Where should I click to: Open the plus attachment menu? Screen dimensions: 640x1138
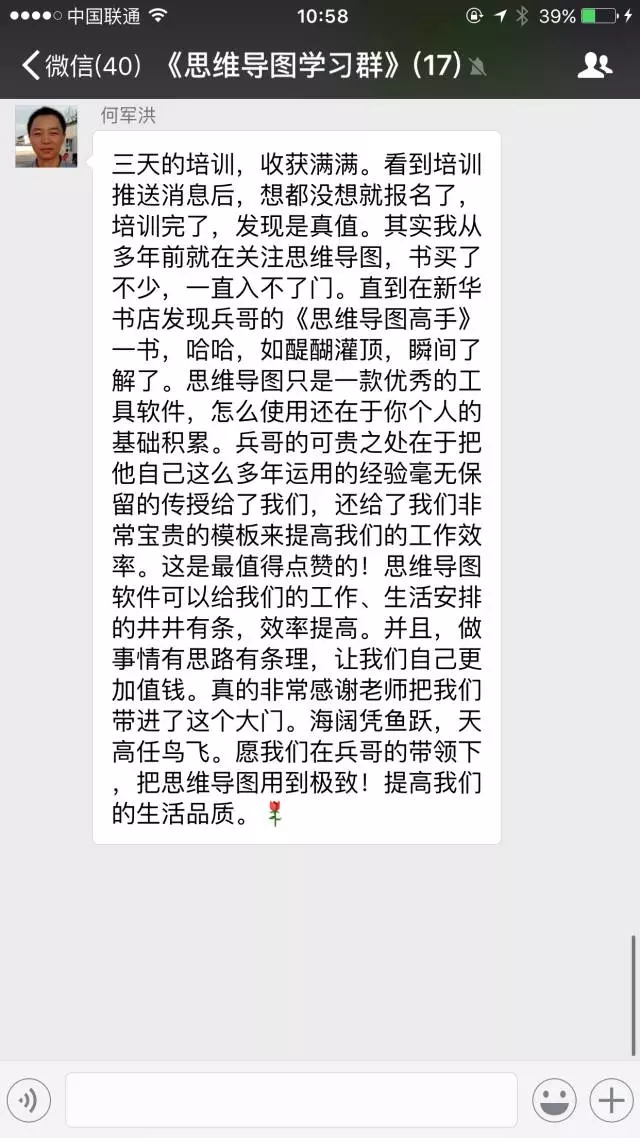tap(611, 1100)
